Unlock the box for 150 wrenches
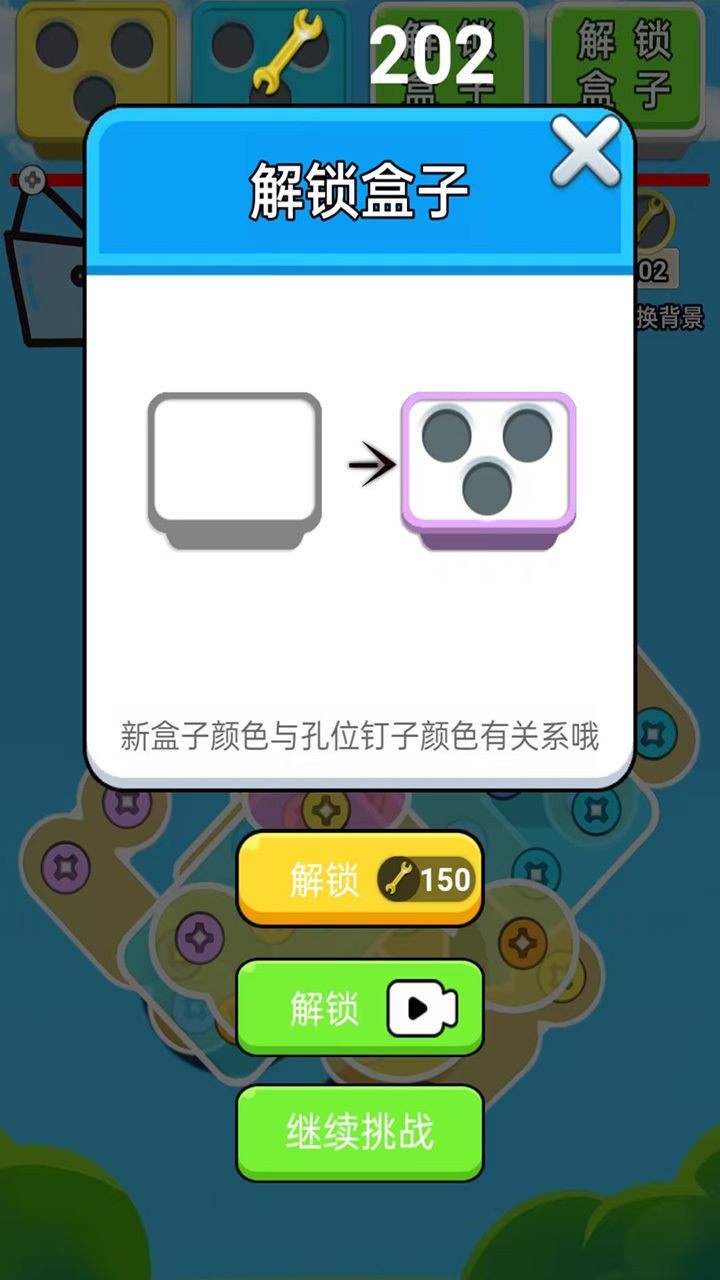The image size is (720, 1280). pyautogui.click(x=360, y=880)
